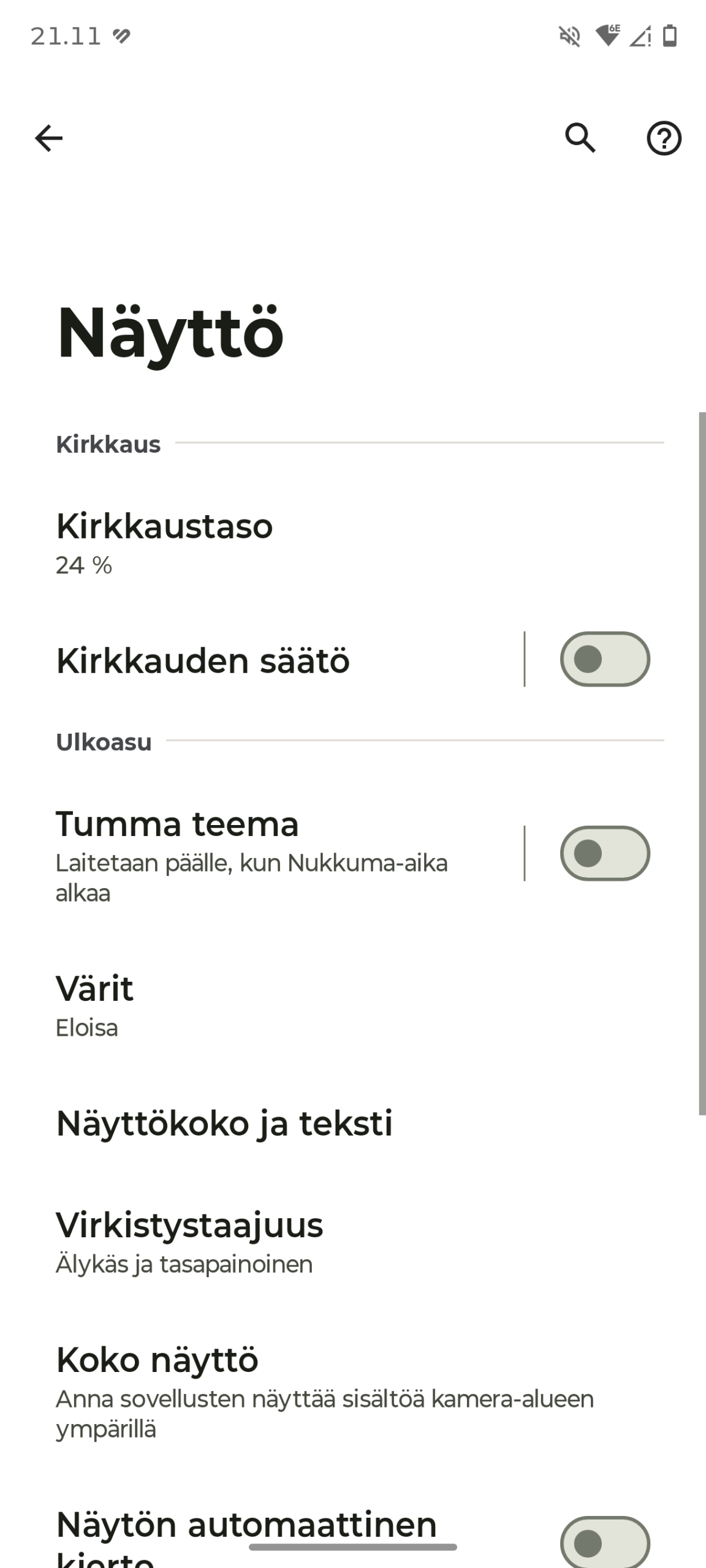Open Kirkkauden säätö settings row
The height and width of the screenshot is (1568, 706).
tap(203, 660)
